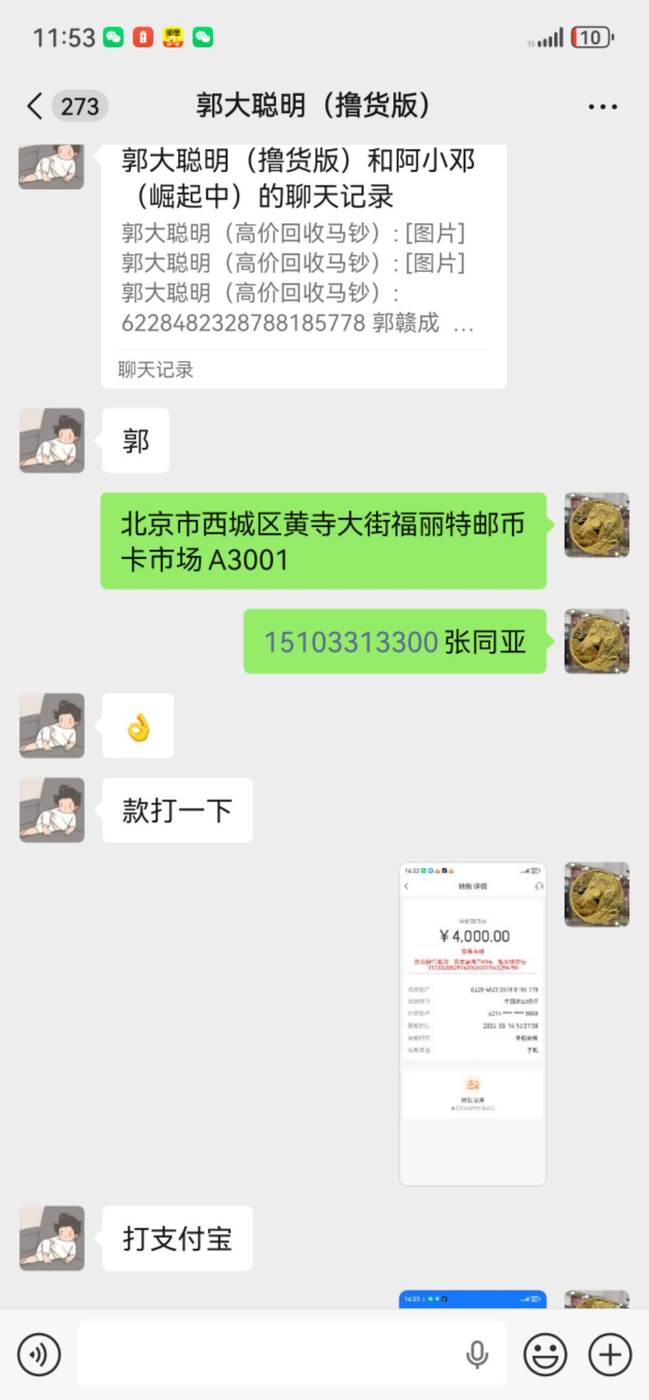Open my avatar beside the A3001 address
The height and width of the screenshot is (1400, 649).
coord(596,525)
